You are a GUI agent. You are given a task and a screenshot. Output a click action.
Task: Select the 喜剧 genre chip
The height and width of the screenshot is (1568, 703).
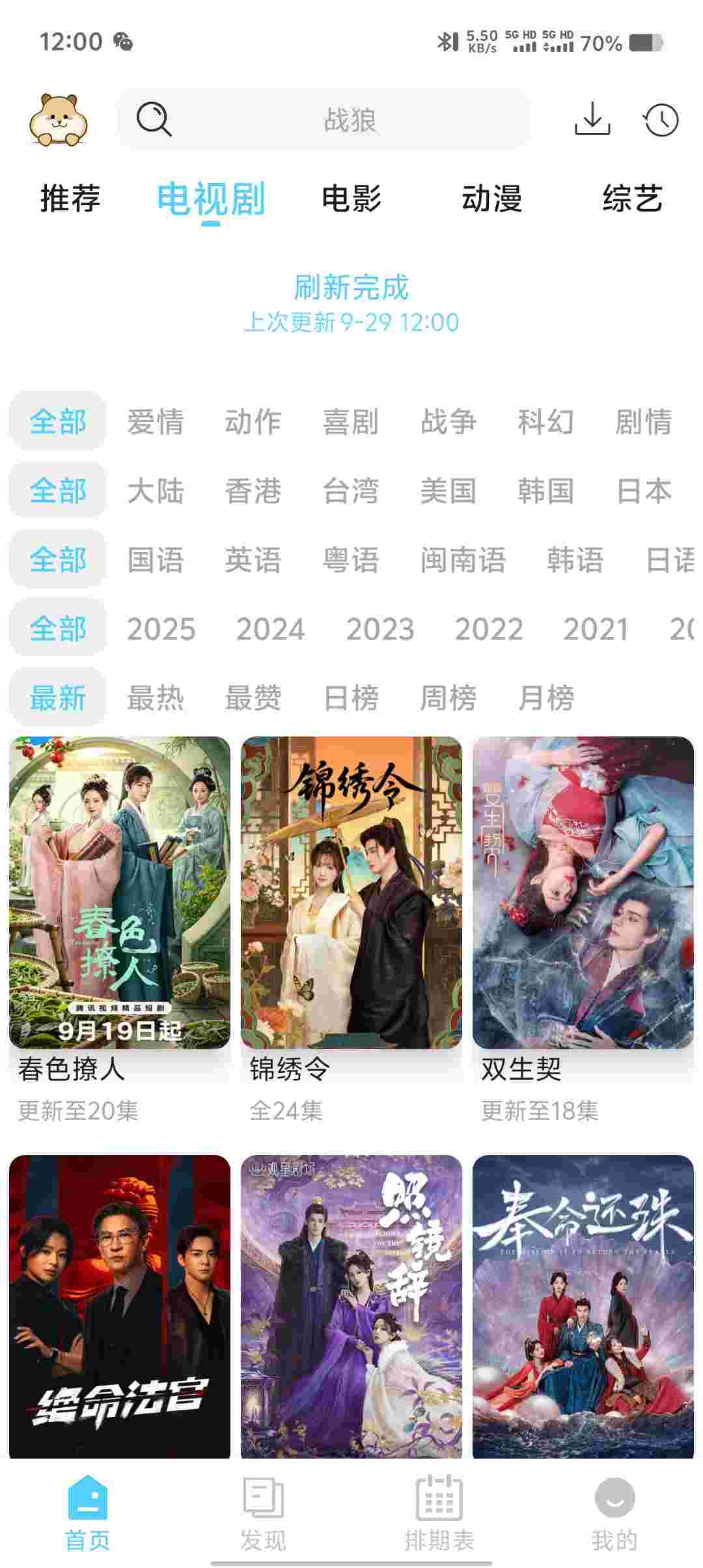point(350,421)
